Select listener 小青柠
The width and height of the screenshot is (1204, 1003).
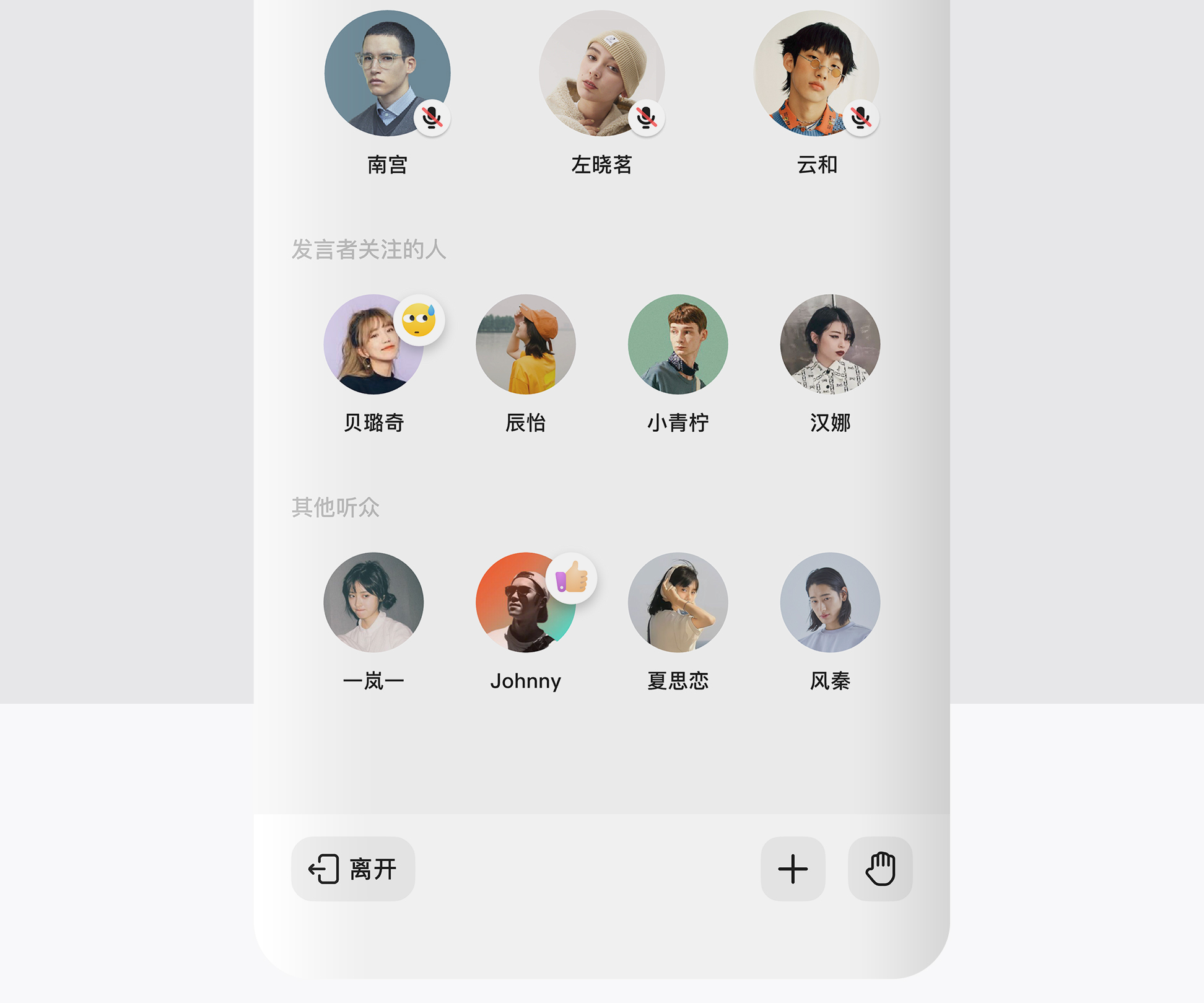[678, 344]
